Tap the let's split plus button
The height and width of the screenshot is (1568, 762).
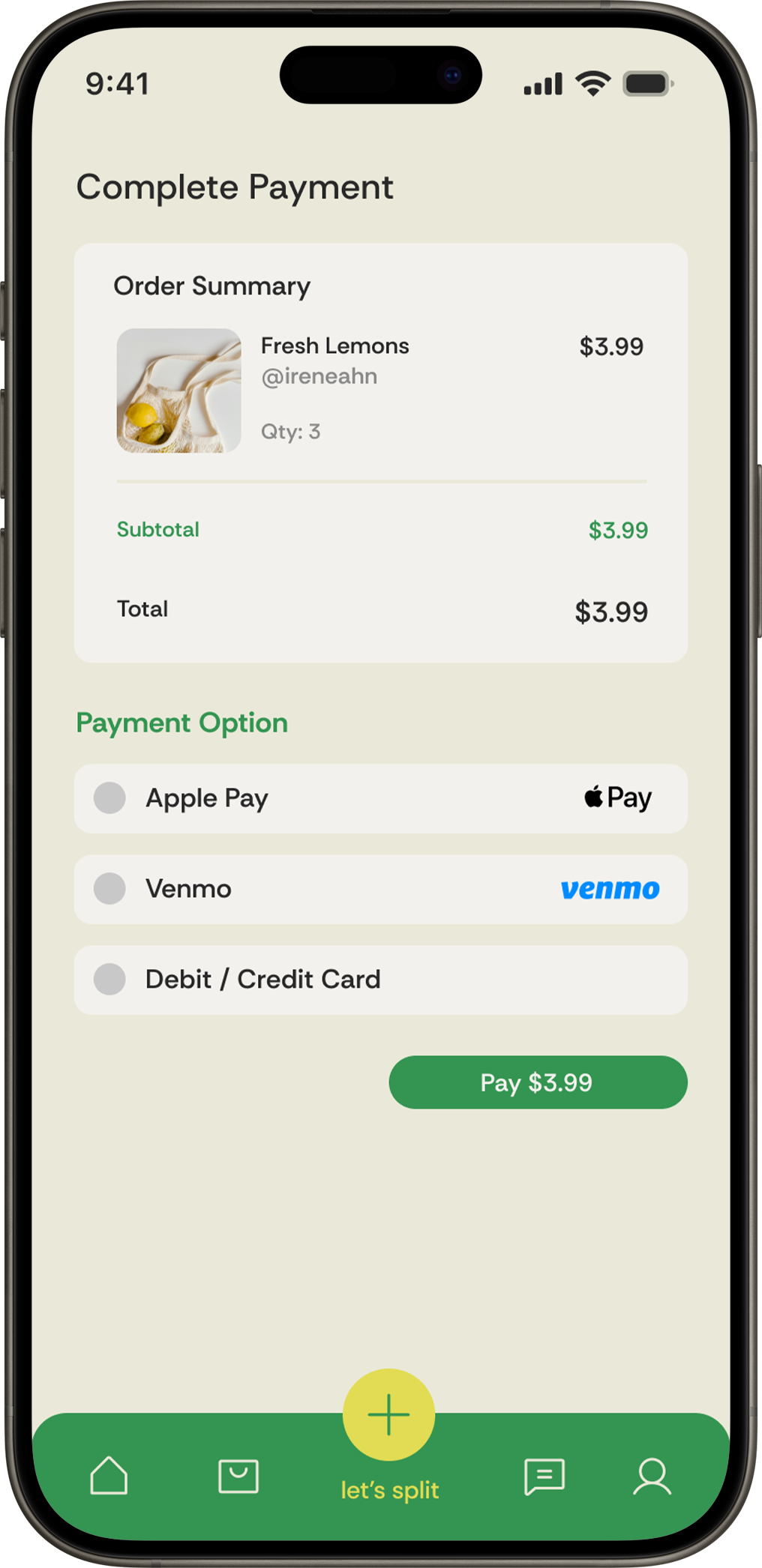coord(388,1415)
